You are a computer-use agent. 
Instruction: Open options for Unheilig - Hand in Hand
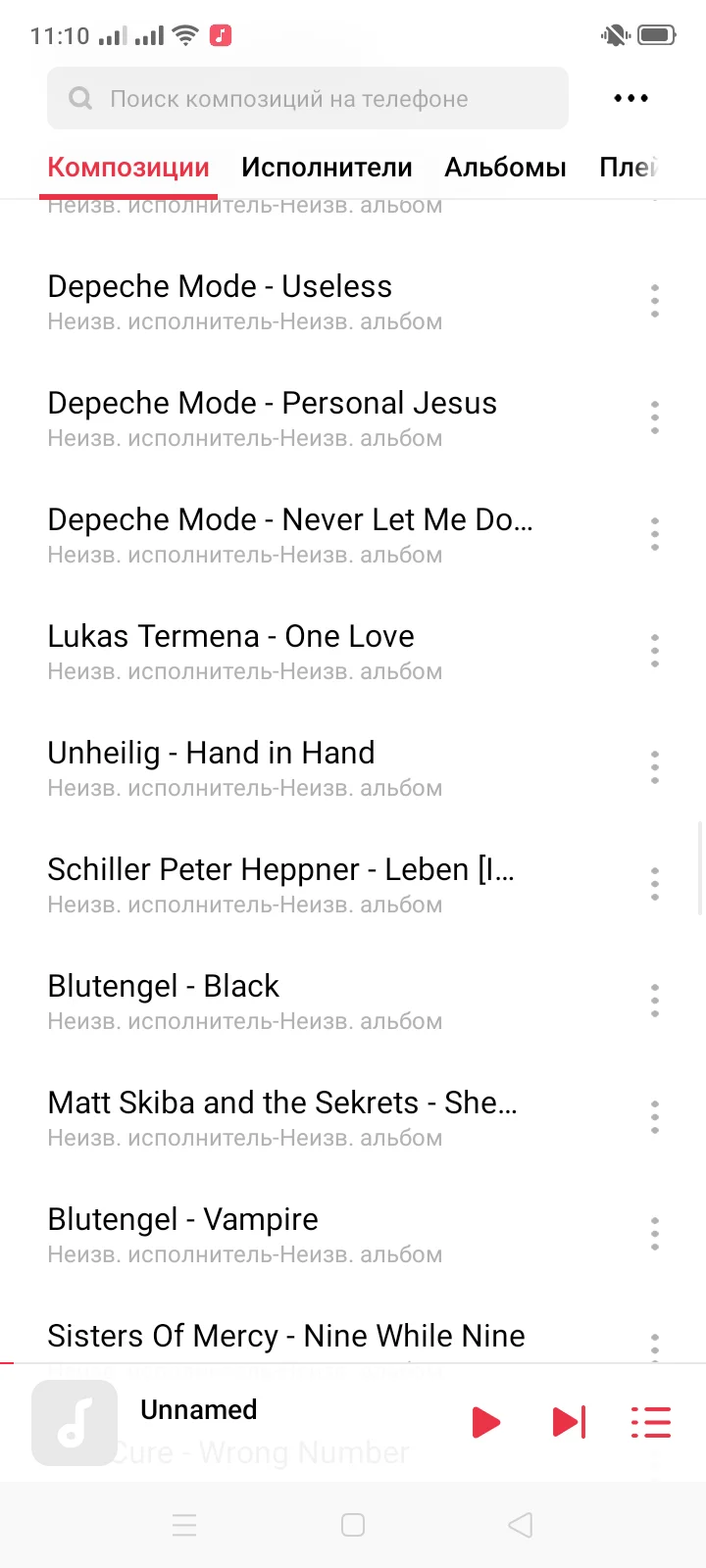tap(654, 767)
